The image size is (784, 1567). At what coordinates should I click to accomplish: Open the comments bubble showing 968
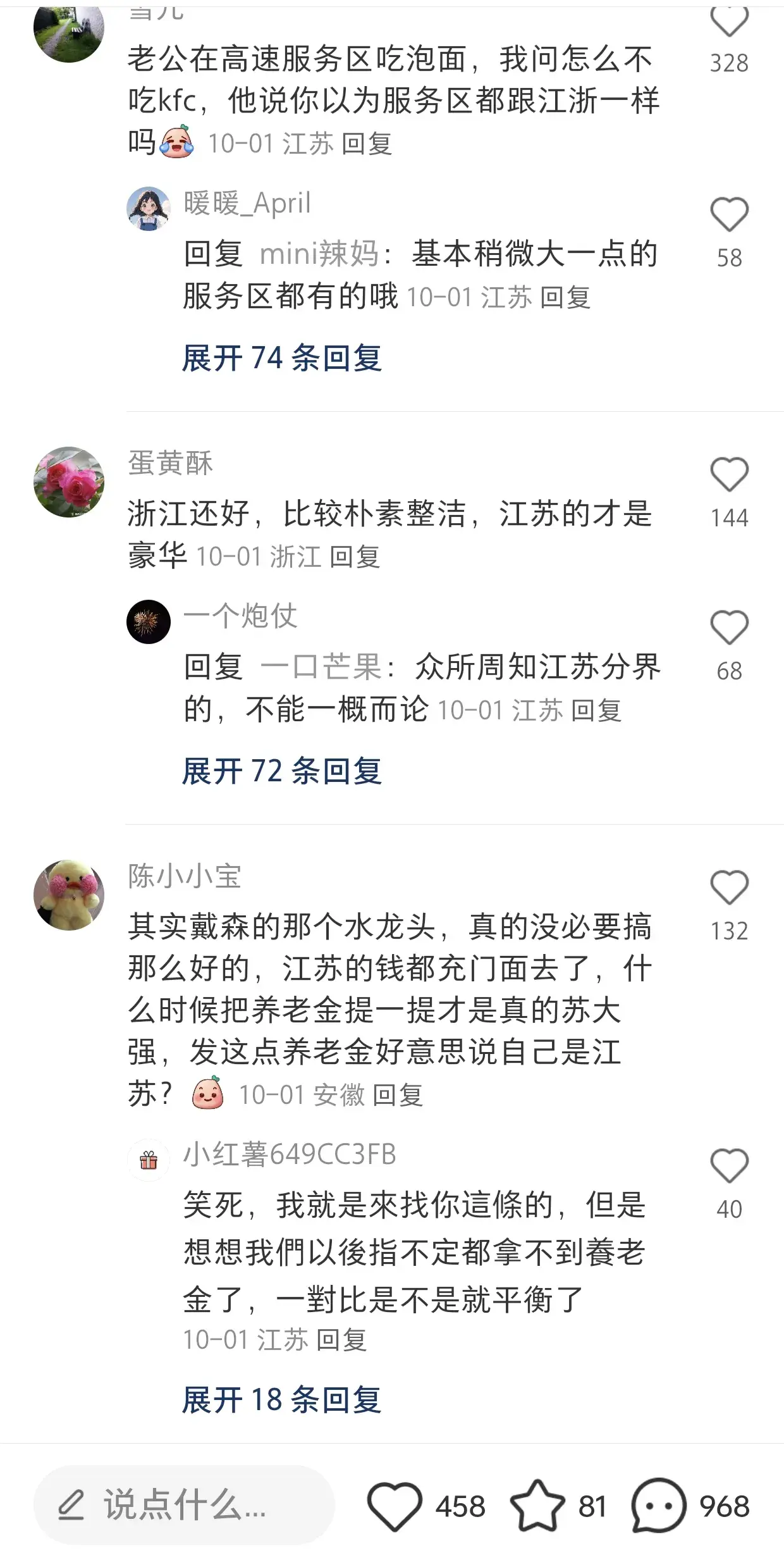tap(658, 1506)
